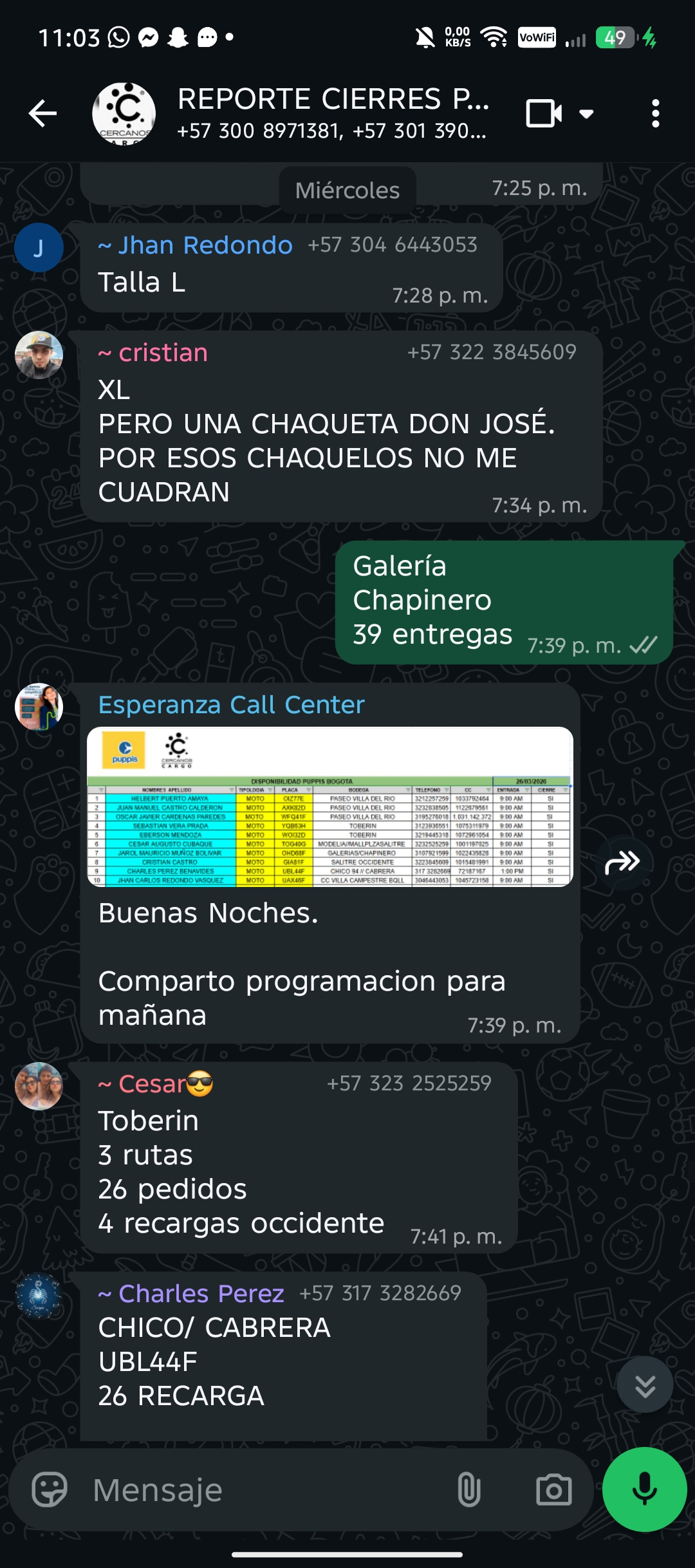Forward Esperanza Call Center's image message
The height and width of the screenshot is (1568, 695).
tap(622, 862)
